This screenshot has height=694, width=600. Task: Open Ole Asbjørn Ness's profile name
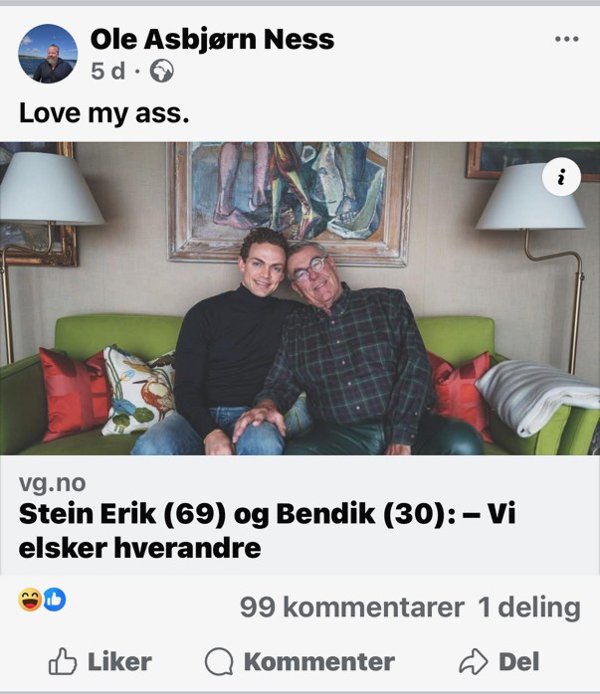coord(212,39)
